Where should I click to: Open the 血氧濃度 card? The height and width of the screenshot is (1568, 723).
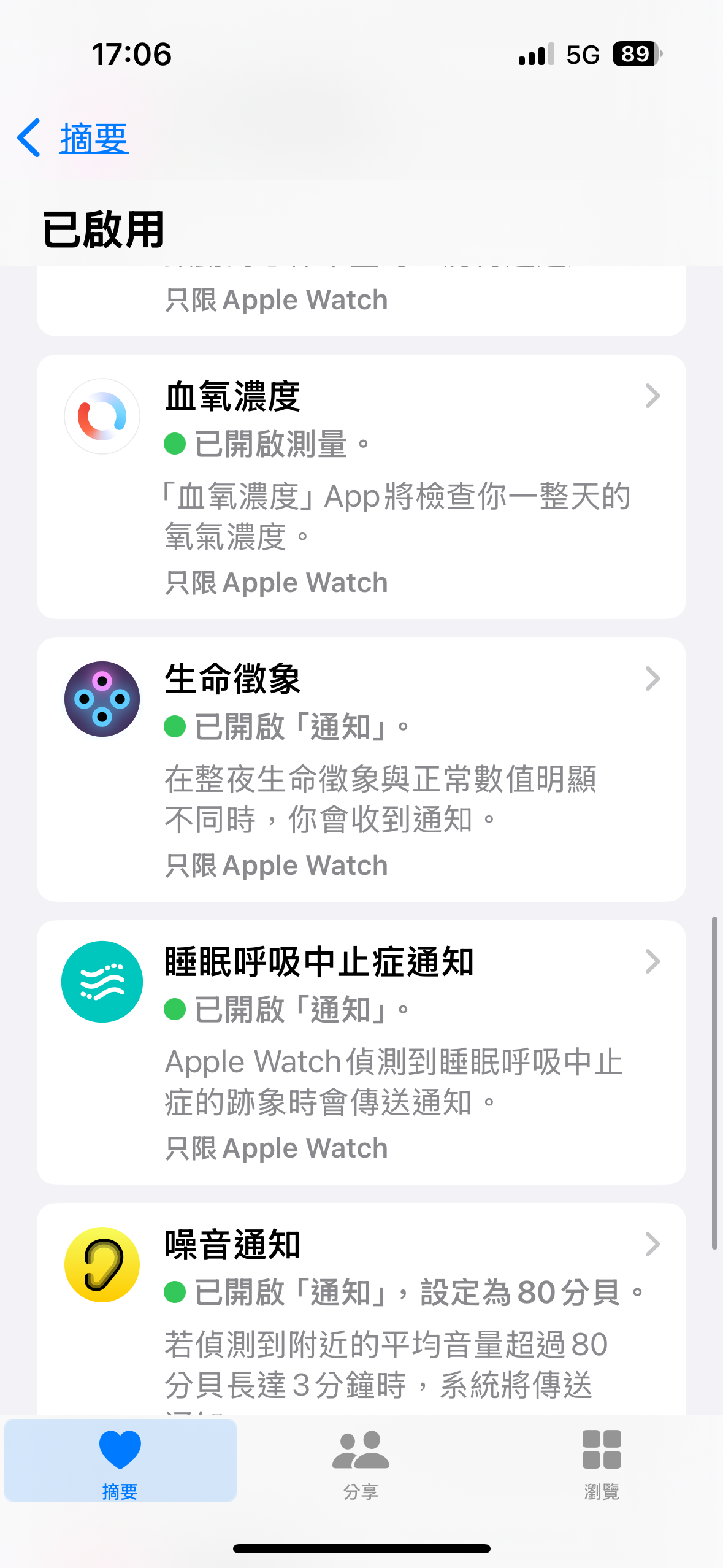pyautogui.click(x=361, y=486)
